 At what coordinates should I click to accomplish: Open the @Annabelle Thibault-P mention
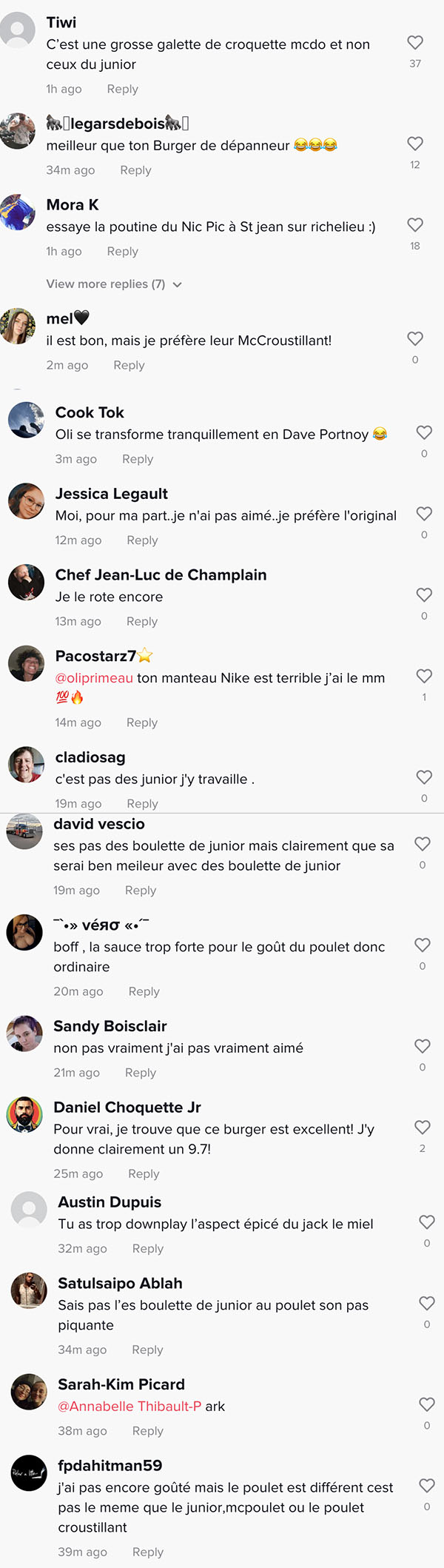pos(129,1406)
